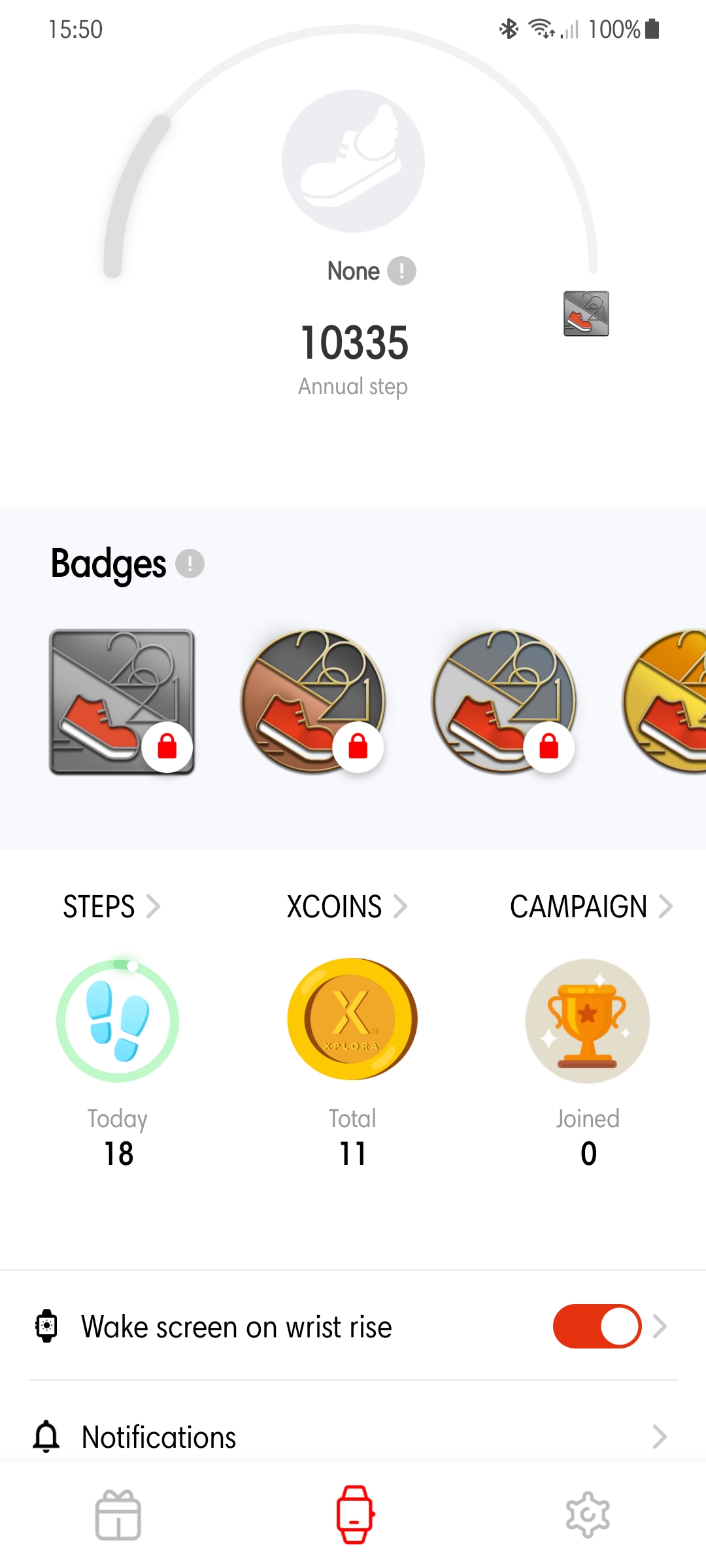The width and height of the screenshot is (706, 1568).
Task: Disable Wake screen on wrist rise
Action: coord(597,1326)
